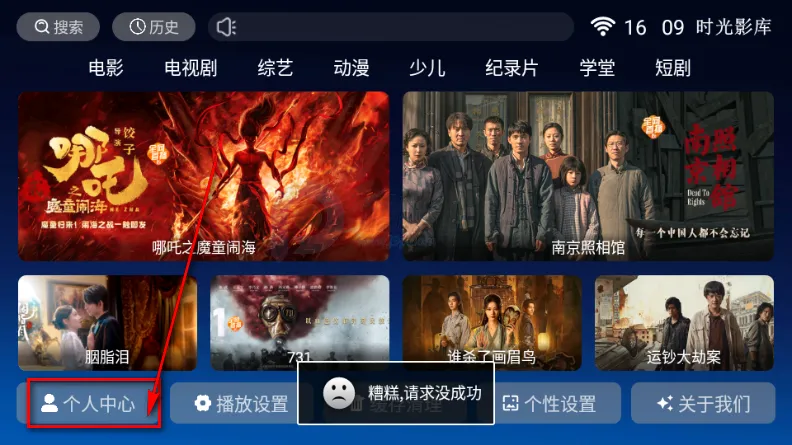Open the 南京照相馆 movie card

(x=588, y=176)
